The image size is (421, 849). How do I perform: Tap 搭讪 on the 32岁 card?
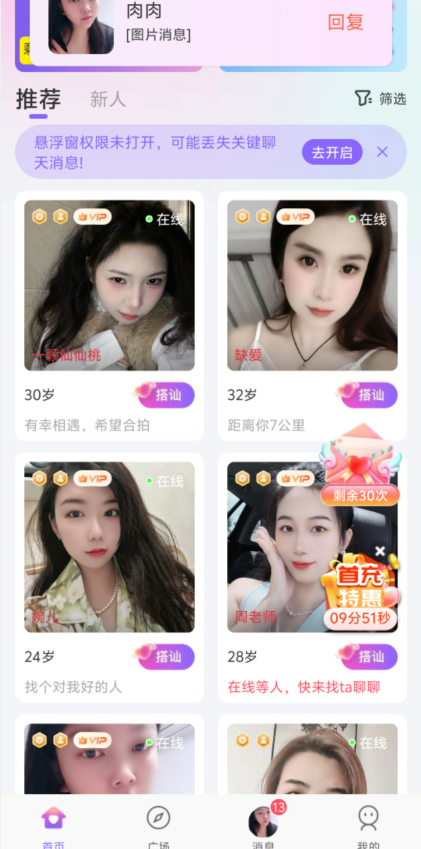[369, 395]
